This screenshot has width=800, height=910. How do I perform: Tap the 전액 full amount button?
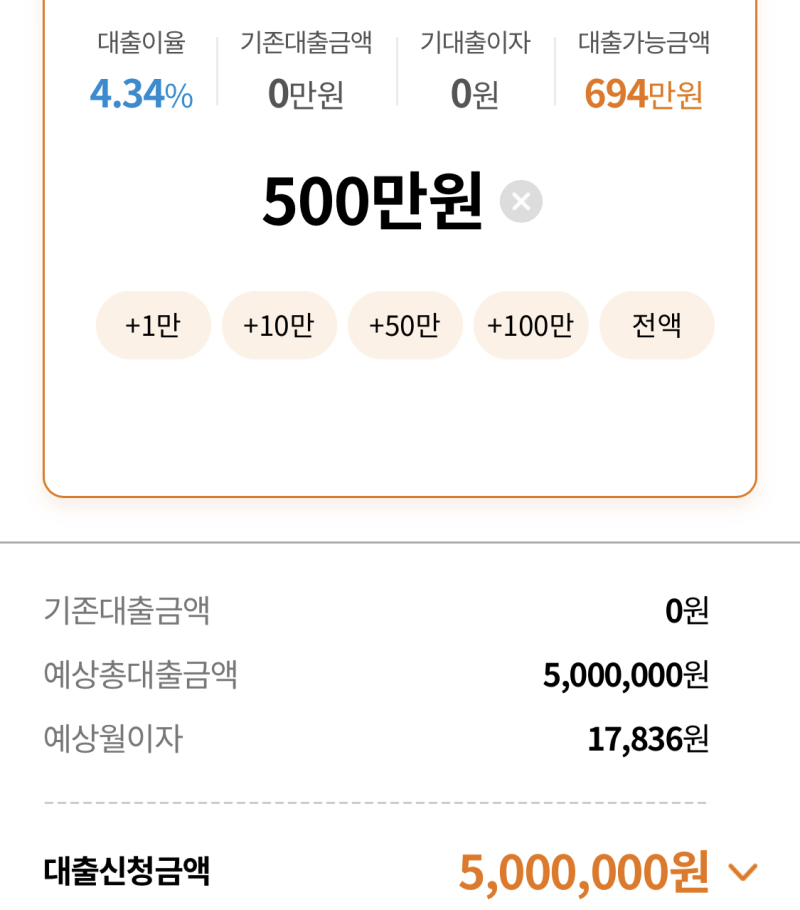pyautogui.click(x=657, y=325)
